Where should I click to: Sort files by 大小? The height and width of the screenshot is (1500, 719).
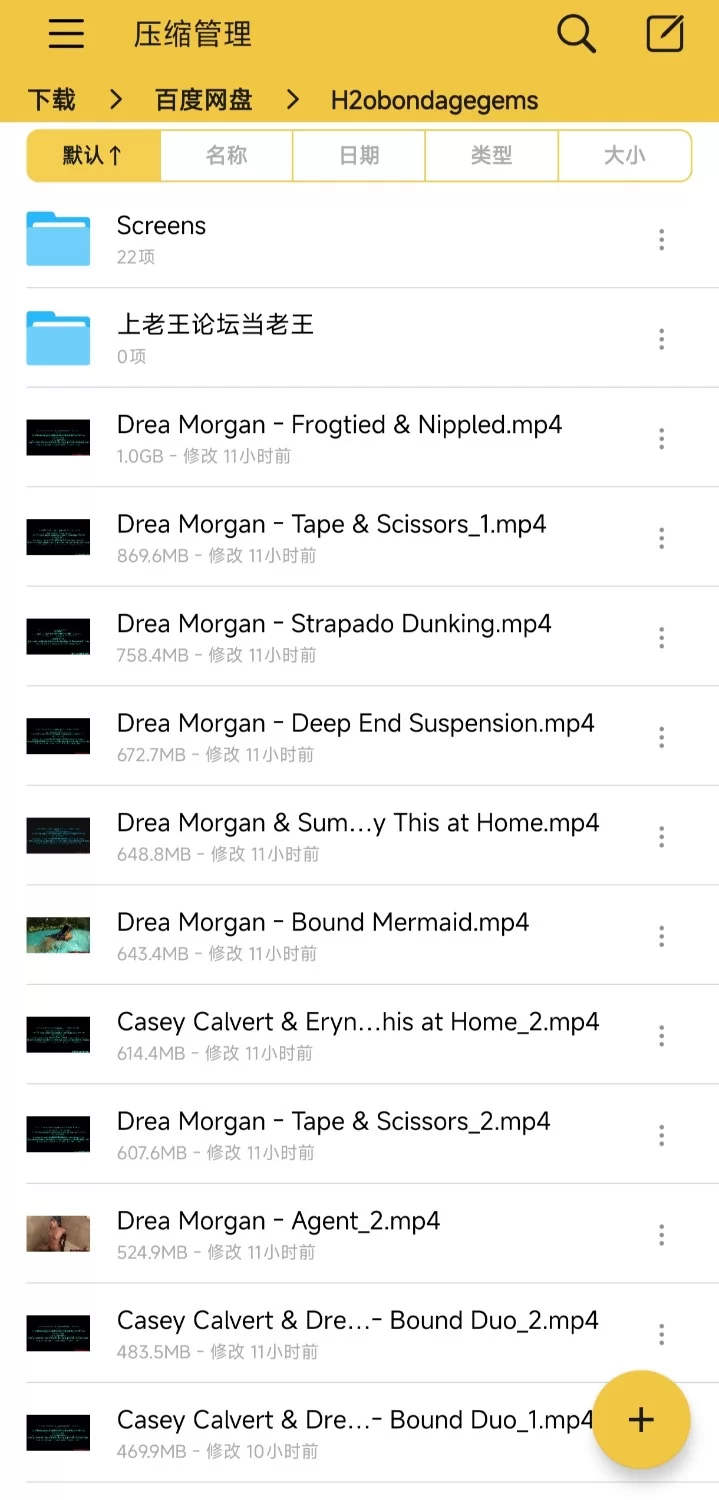(x=624, y=156)
